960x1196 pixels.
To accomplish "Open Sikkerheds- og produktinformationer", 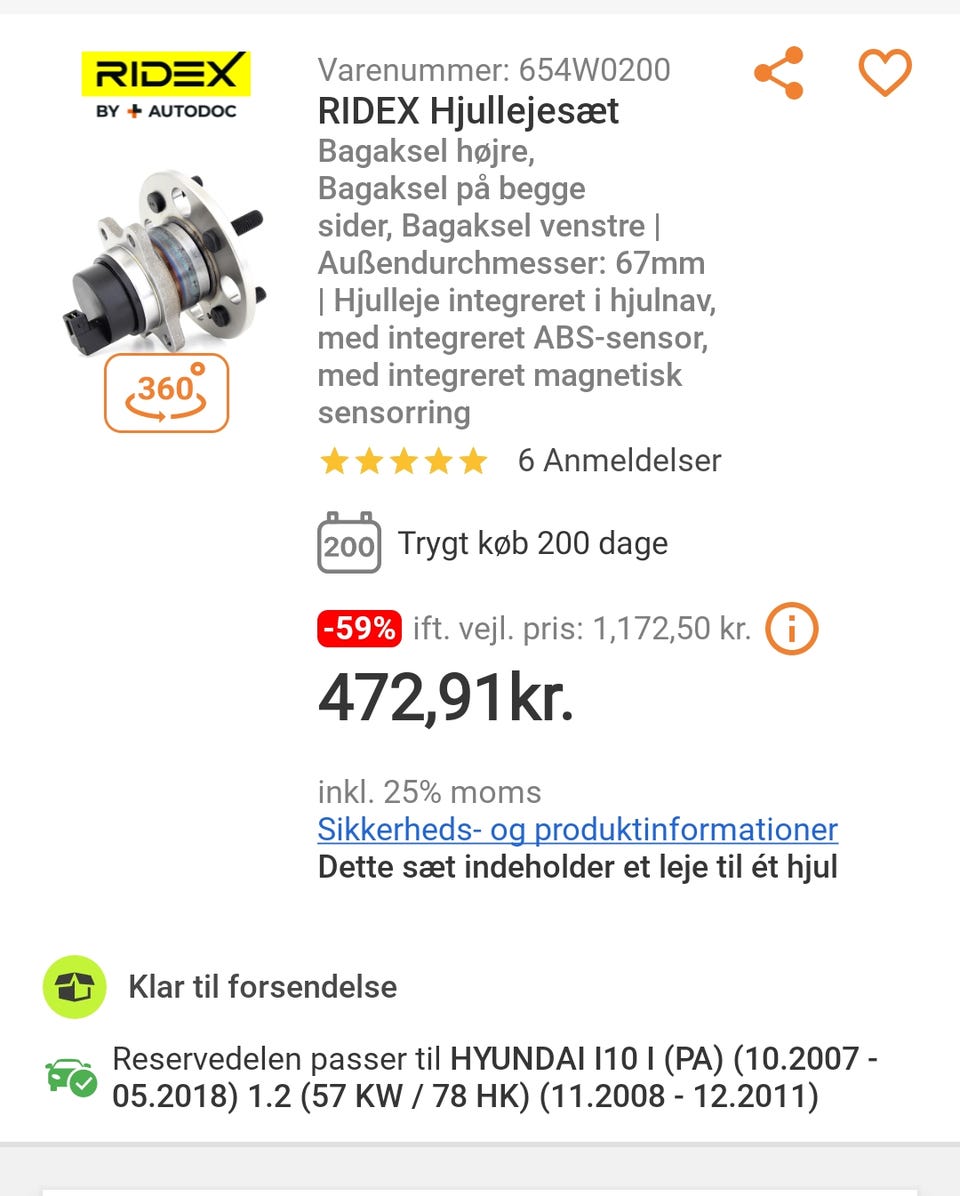I will (x=576, y=830).
